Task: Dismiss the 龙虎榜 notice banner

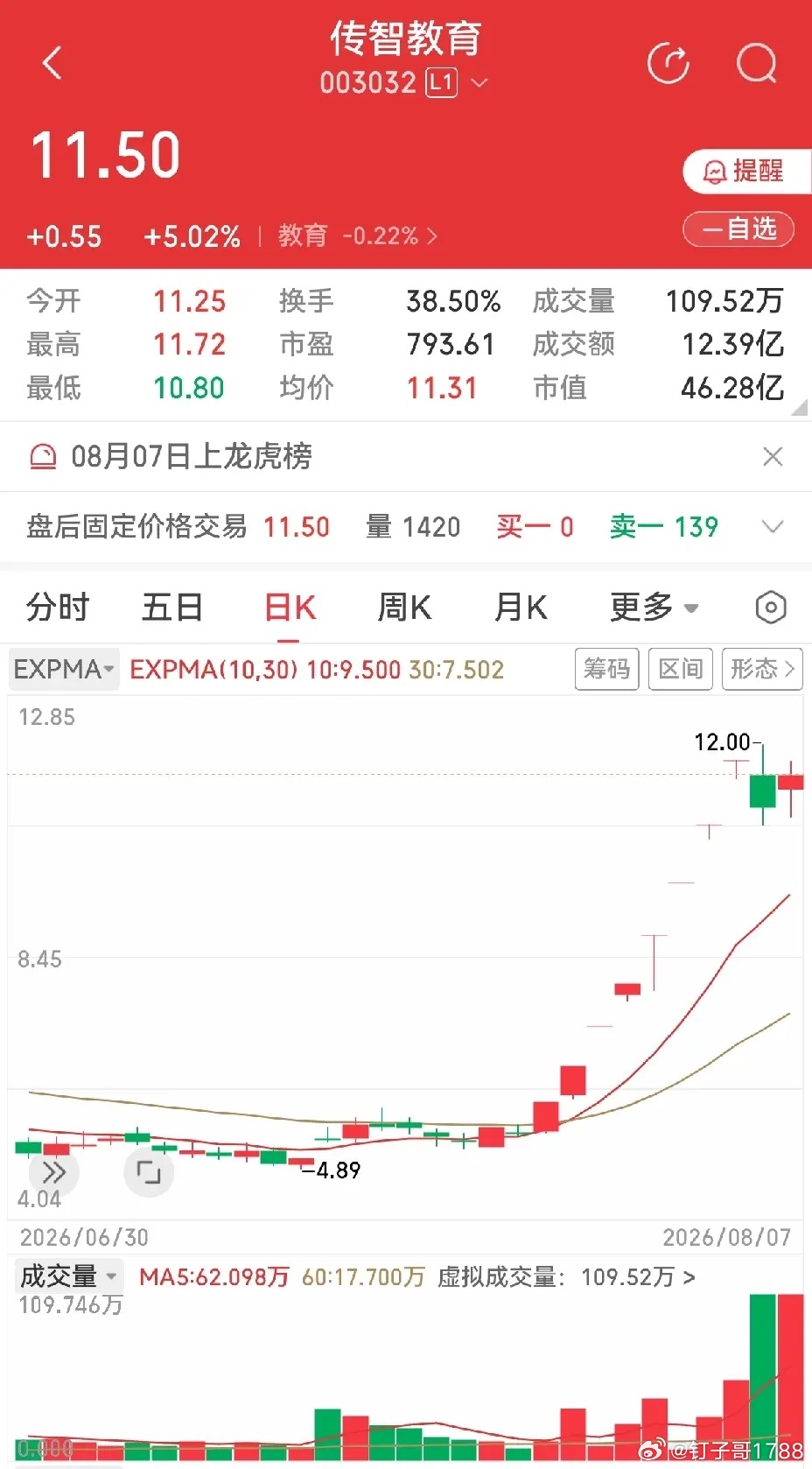Action: 773,456
